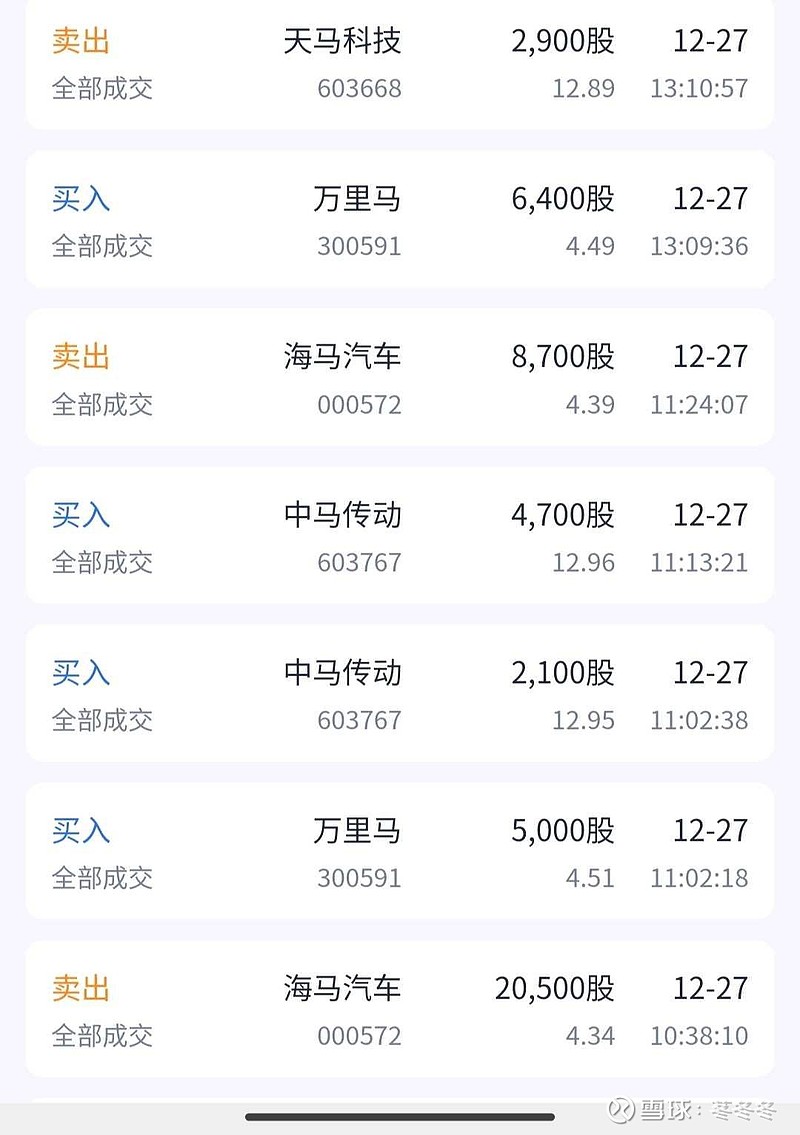Viewport: 800px width, 1135px height.
Task: Click the 20,500股 quantity of 海马汽车
Action: pos(556,988)
